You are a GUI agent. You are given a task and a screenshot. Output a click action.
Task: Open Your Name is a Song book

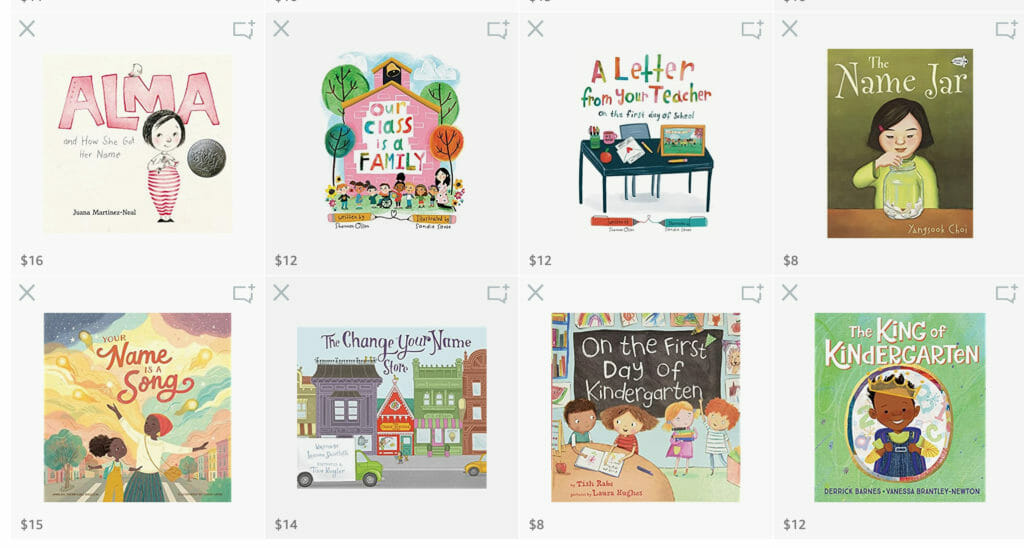tap(137, 407)
